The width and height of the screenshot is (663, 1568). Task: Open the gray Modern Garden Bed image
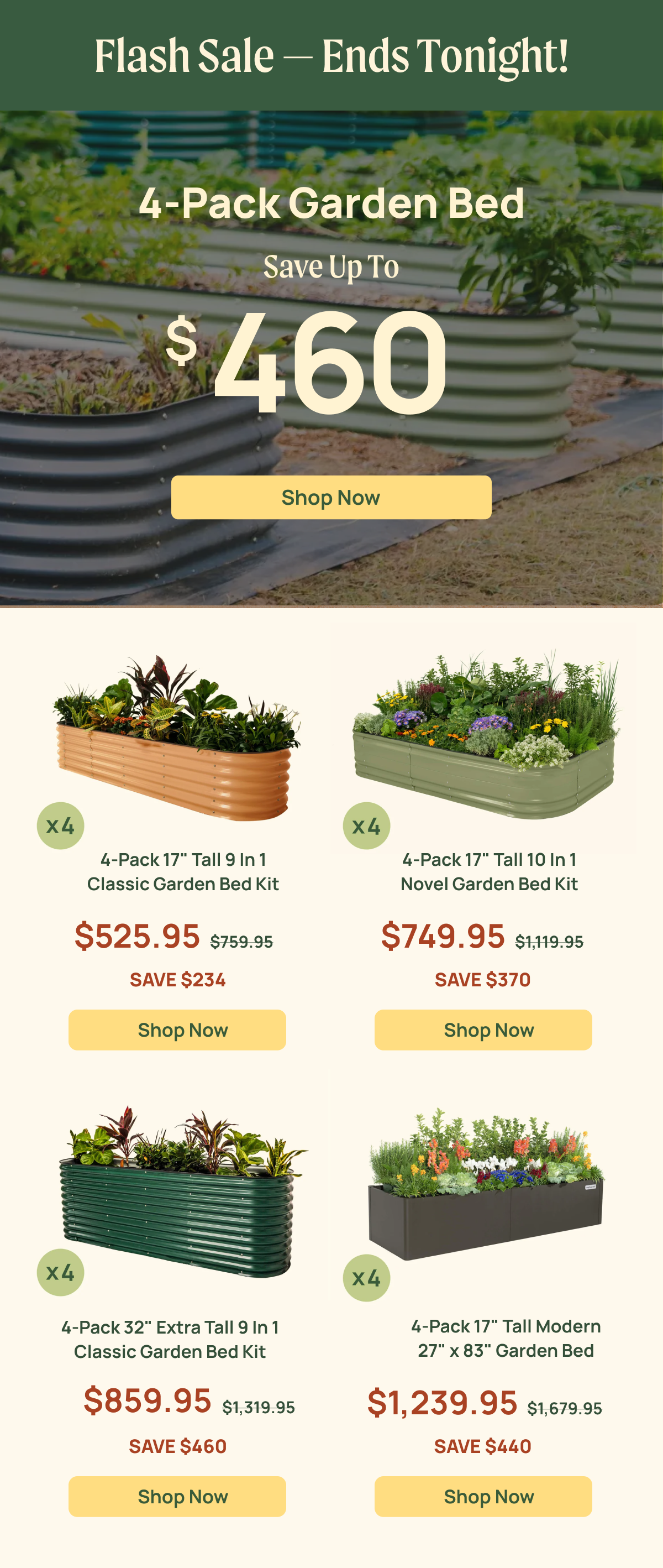pos(486,1187)
